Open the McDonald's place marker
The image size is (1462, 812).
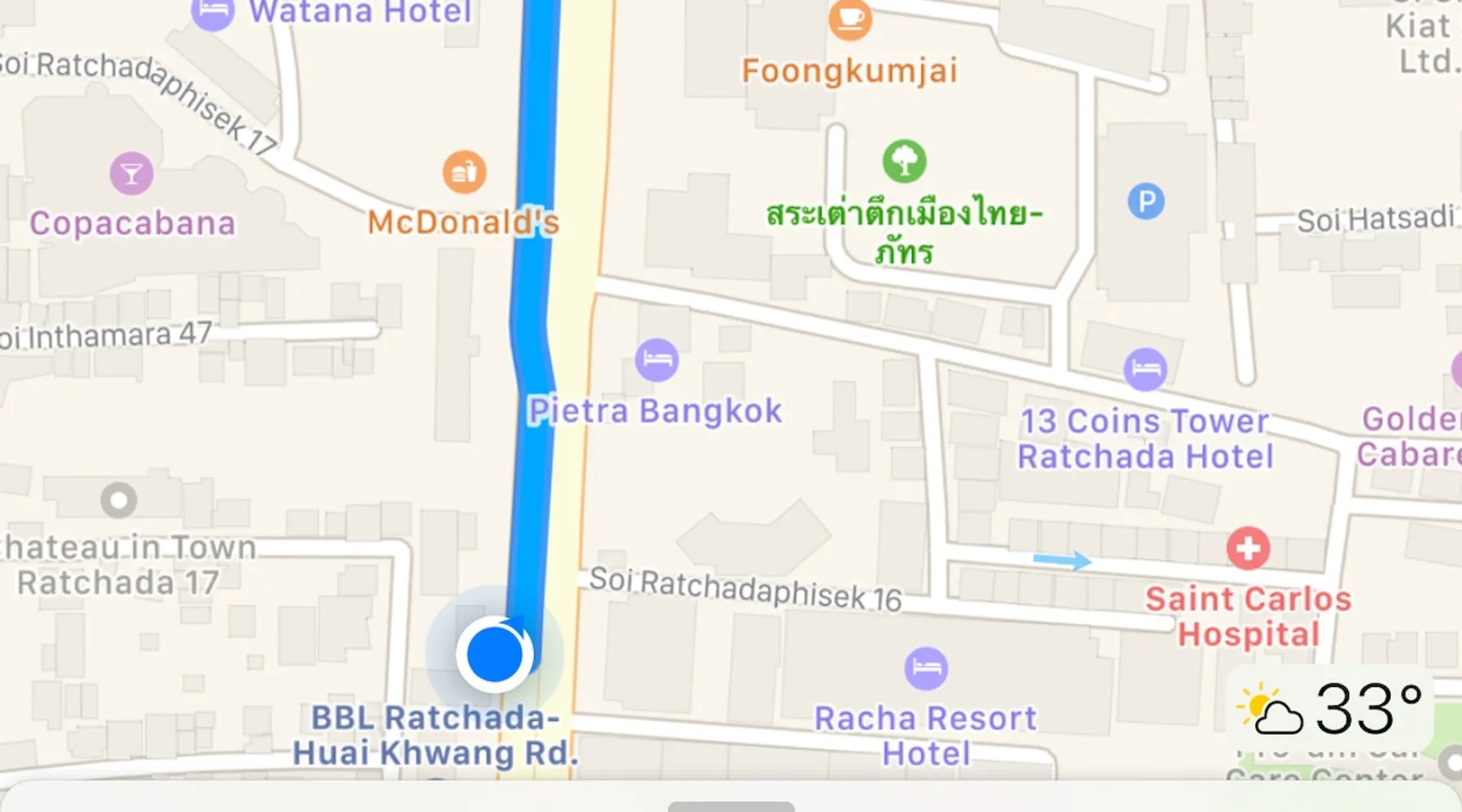pyautogui.click(x=465, y=172)
